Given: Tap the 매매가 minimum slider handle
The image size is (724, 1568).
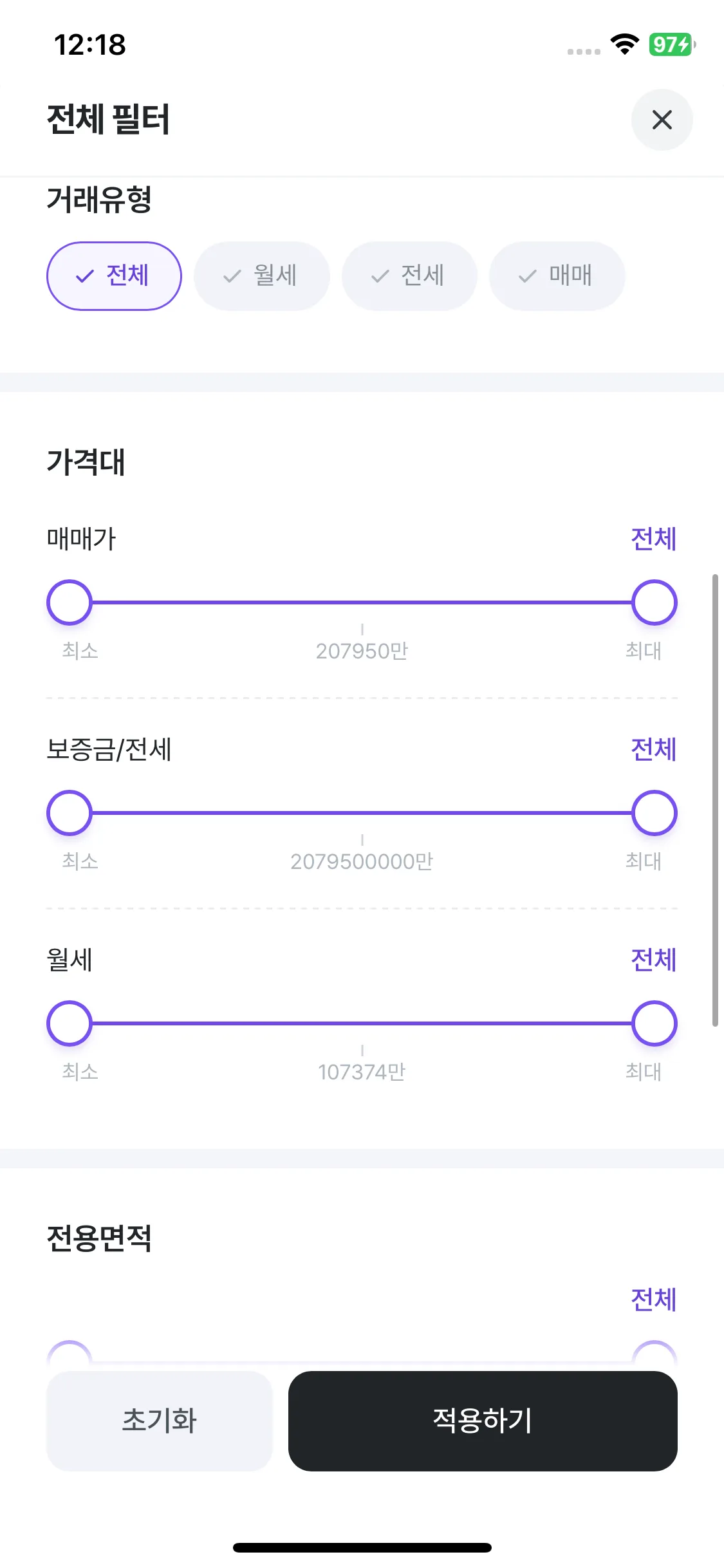Looking at the screenshot, I should click(70, 602).
